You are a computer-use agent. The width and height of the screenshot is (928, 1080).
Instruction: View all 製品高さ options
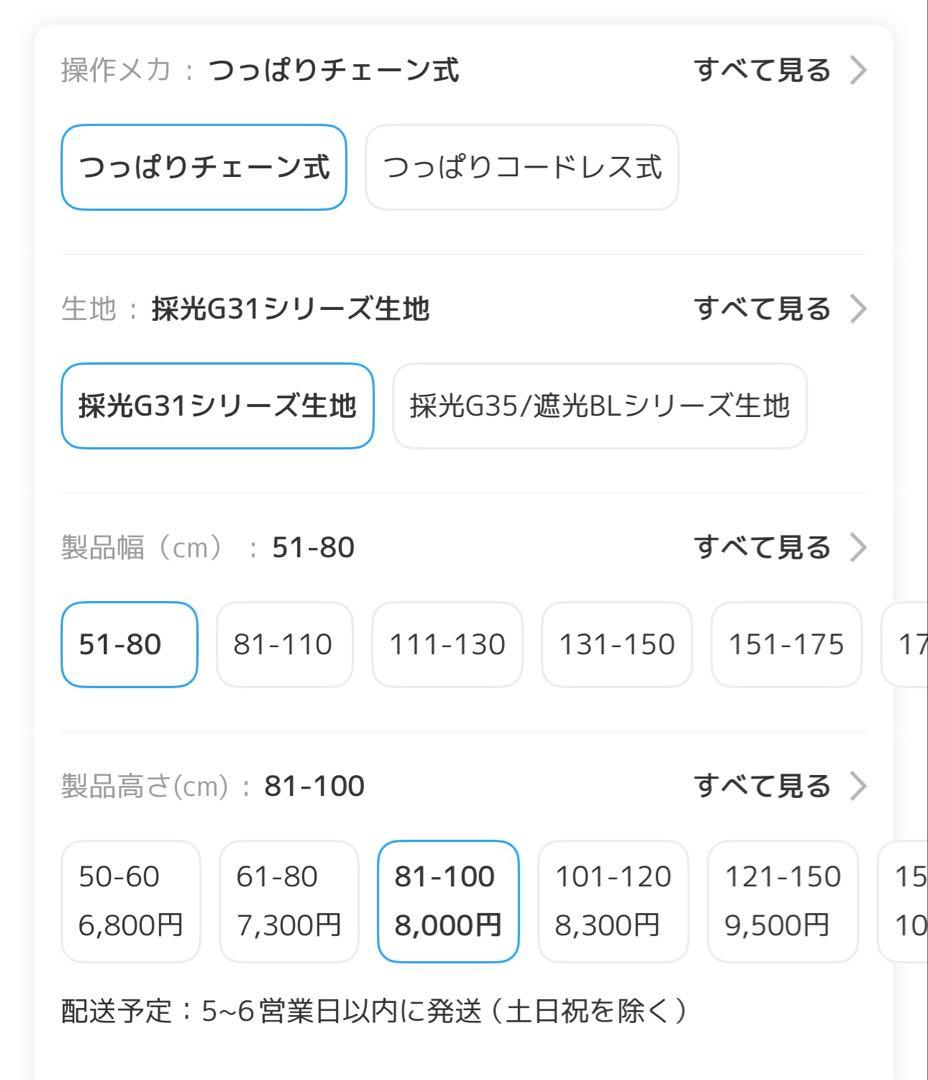pos(780,787)
